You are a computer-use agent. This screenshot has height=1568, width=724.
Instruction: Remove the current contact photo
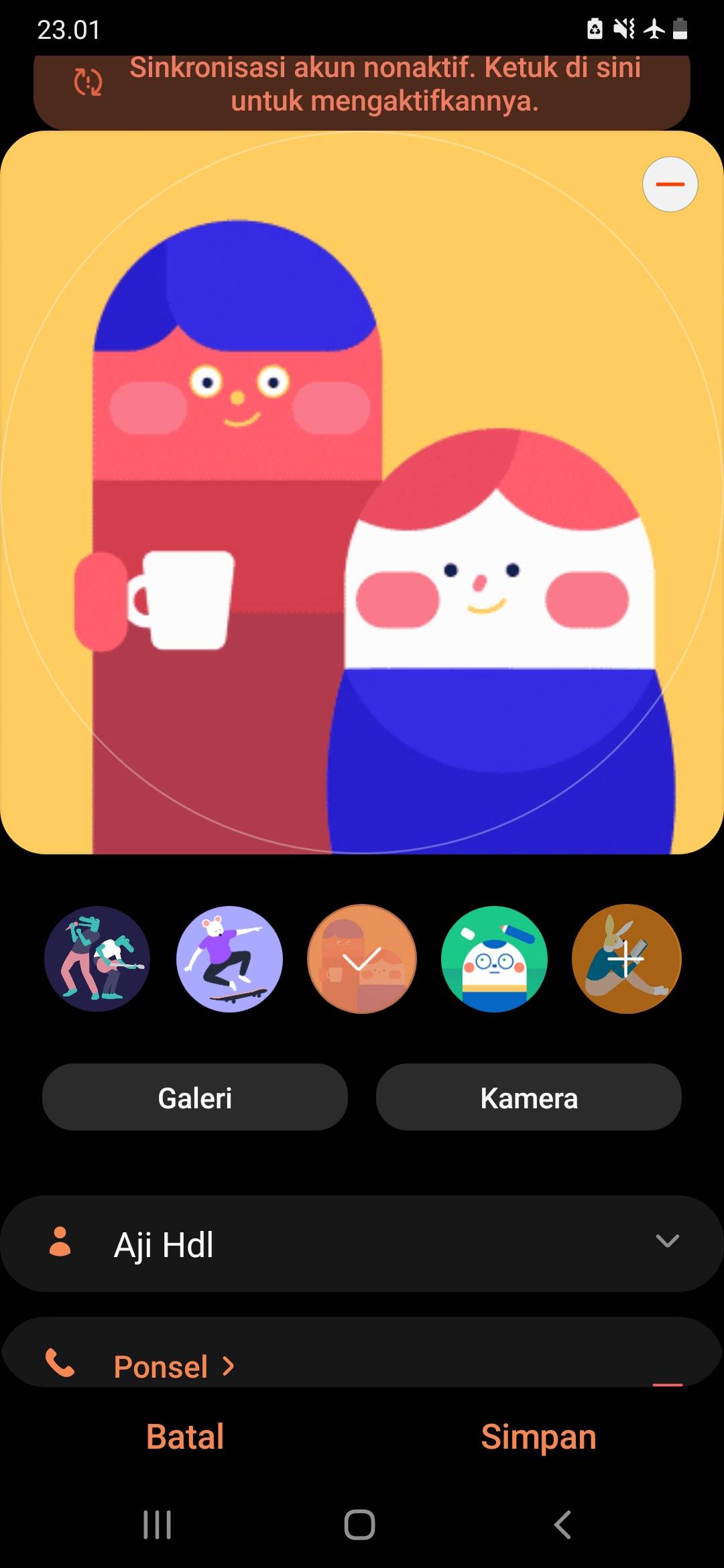(670, 184)
